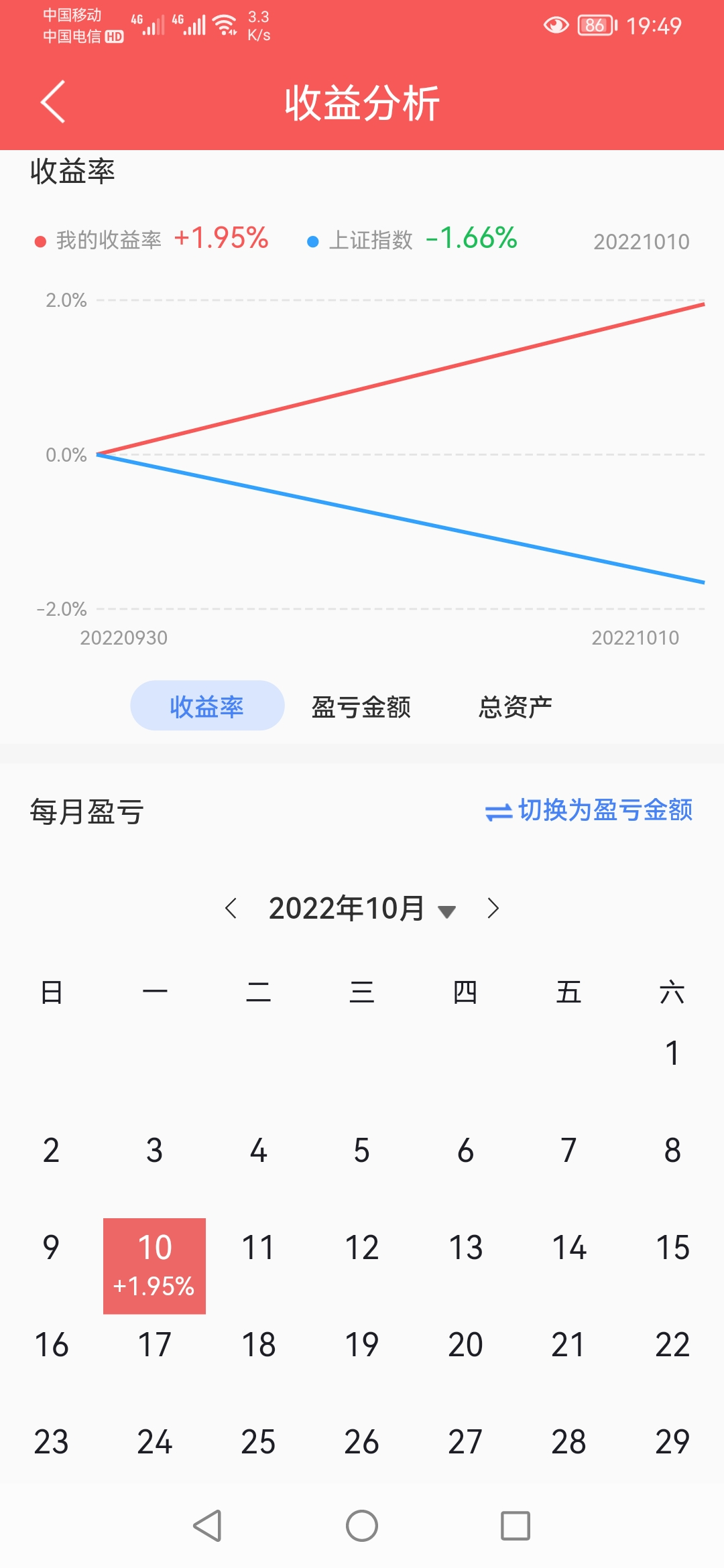The height and width of the screenshot is (1568, 724).
Task: Open the 2022年10月 month picker
Action: point(362,909)
